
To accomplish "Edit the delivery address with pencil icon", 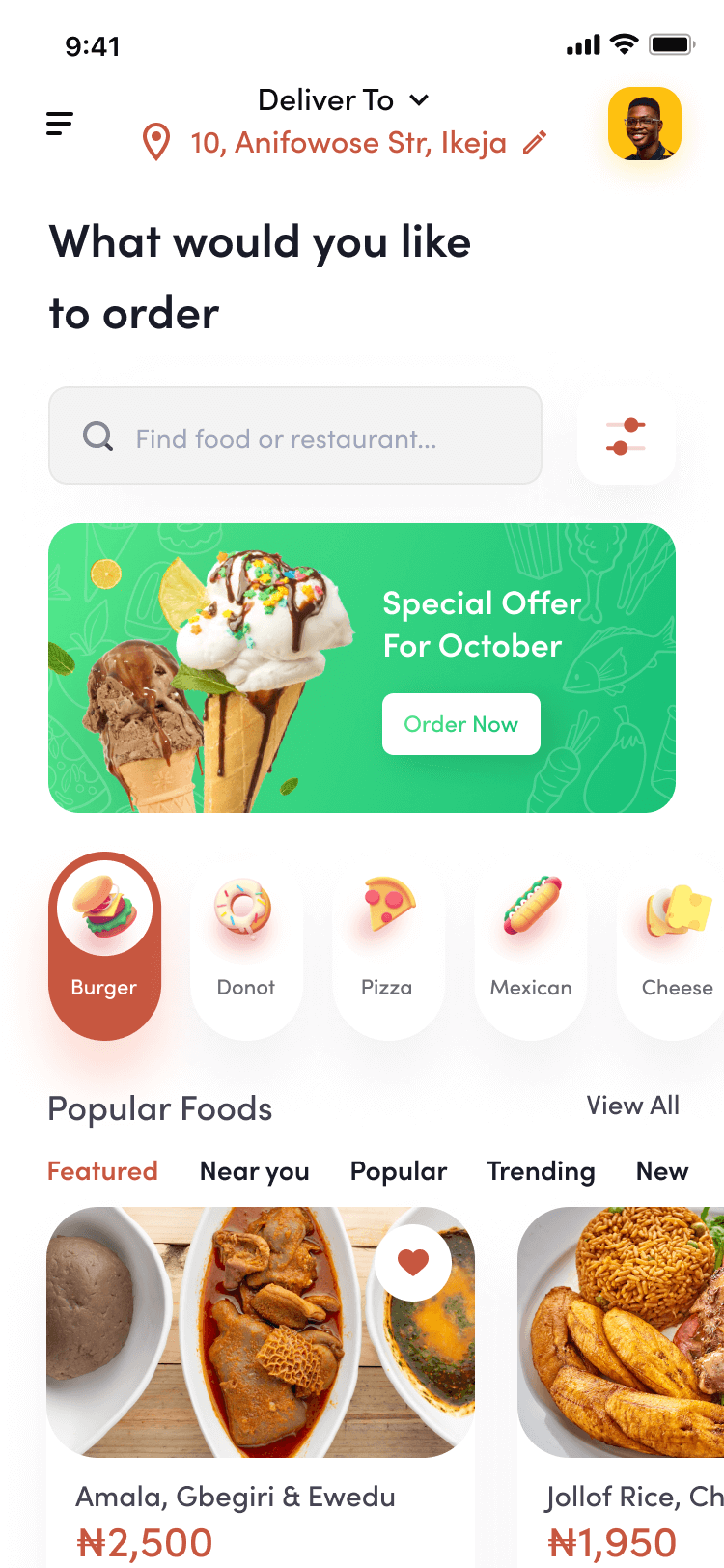I will point(535,143).
